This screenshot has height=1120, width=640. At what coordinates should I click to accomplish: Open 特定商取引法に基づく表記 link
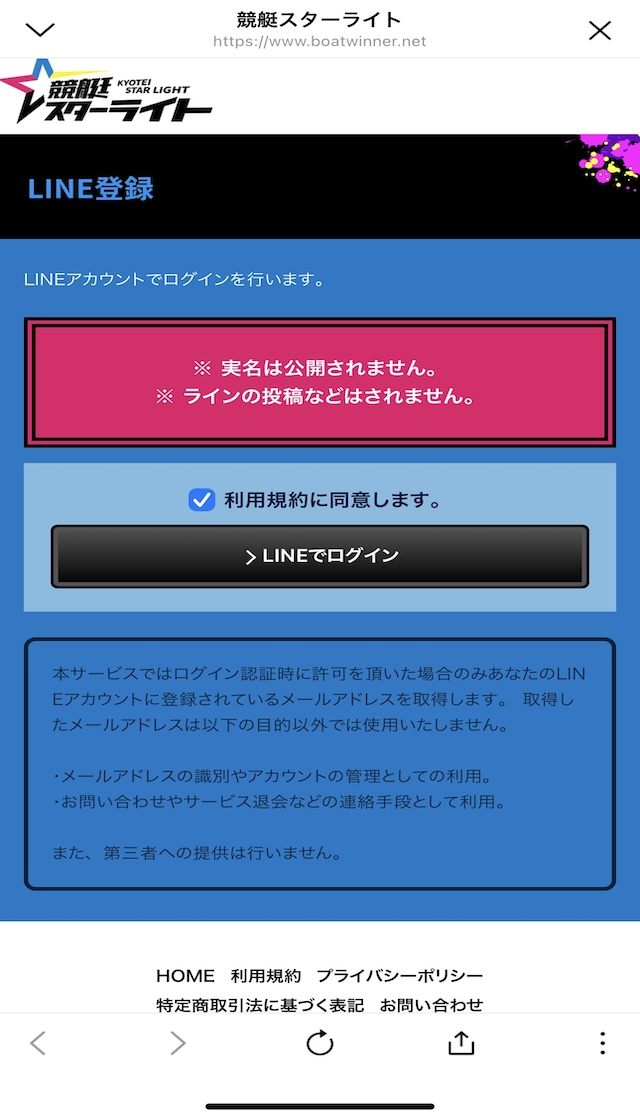click(260, 1004)
